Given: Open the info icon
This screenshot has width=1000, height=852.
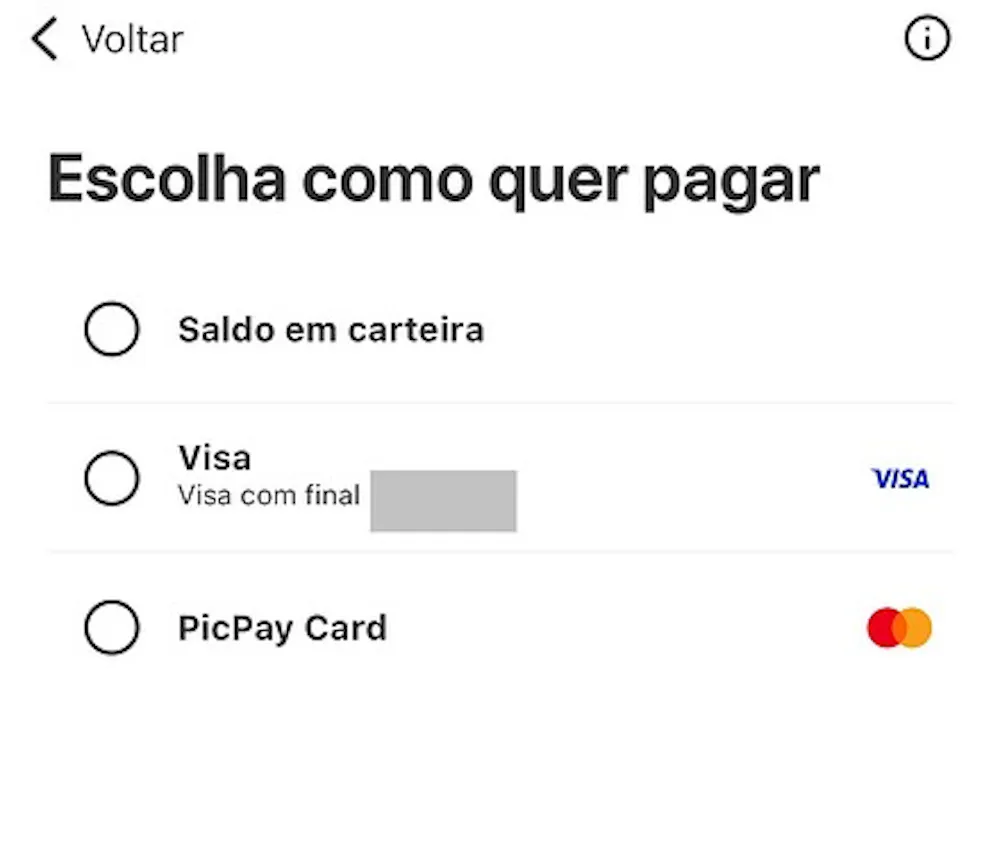Looking at the screenshot, I should point(927,40).
